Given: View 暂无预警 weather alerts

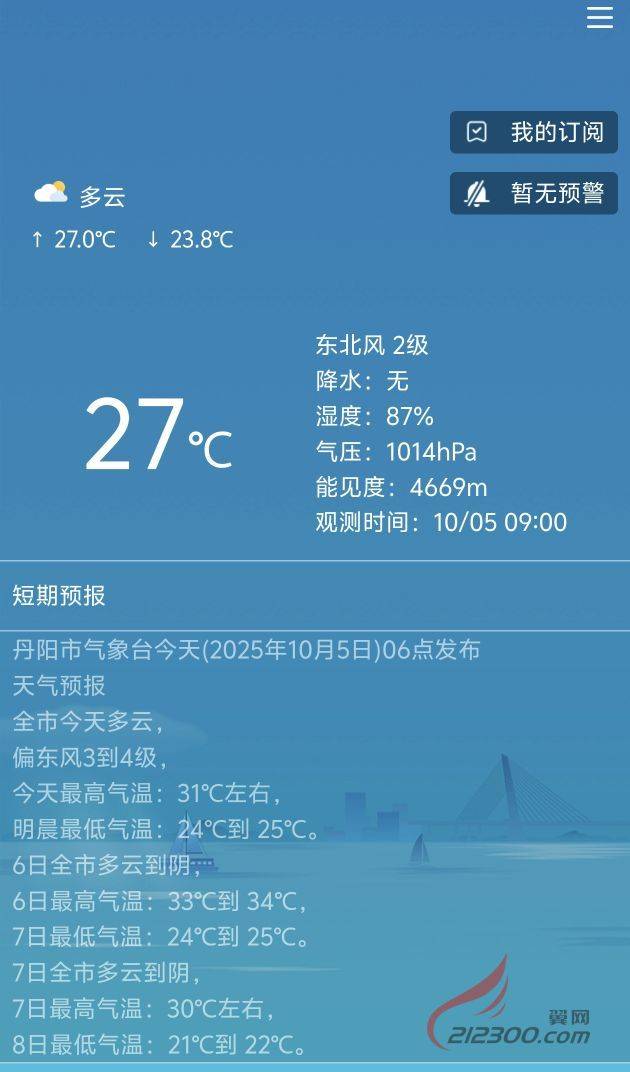Looking at the screenshot, I should [x=534, y=193].
